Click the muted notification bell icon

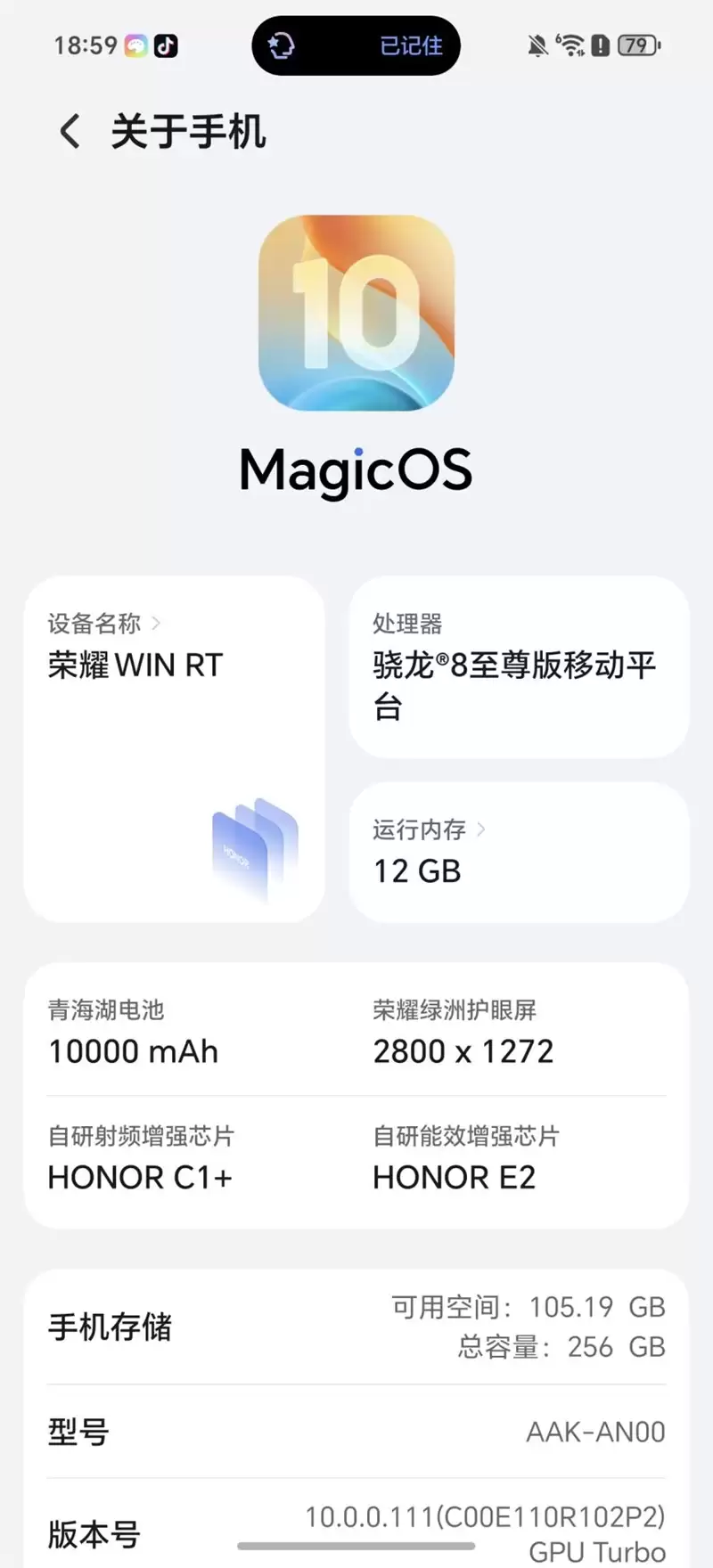coord(537,43)
